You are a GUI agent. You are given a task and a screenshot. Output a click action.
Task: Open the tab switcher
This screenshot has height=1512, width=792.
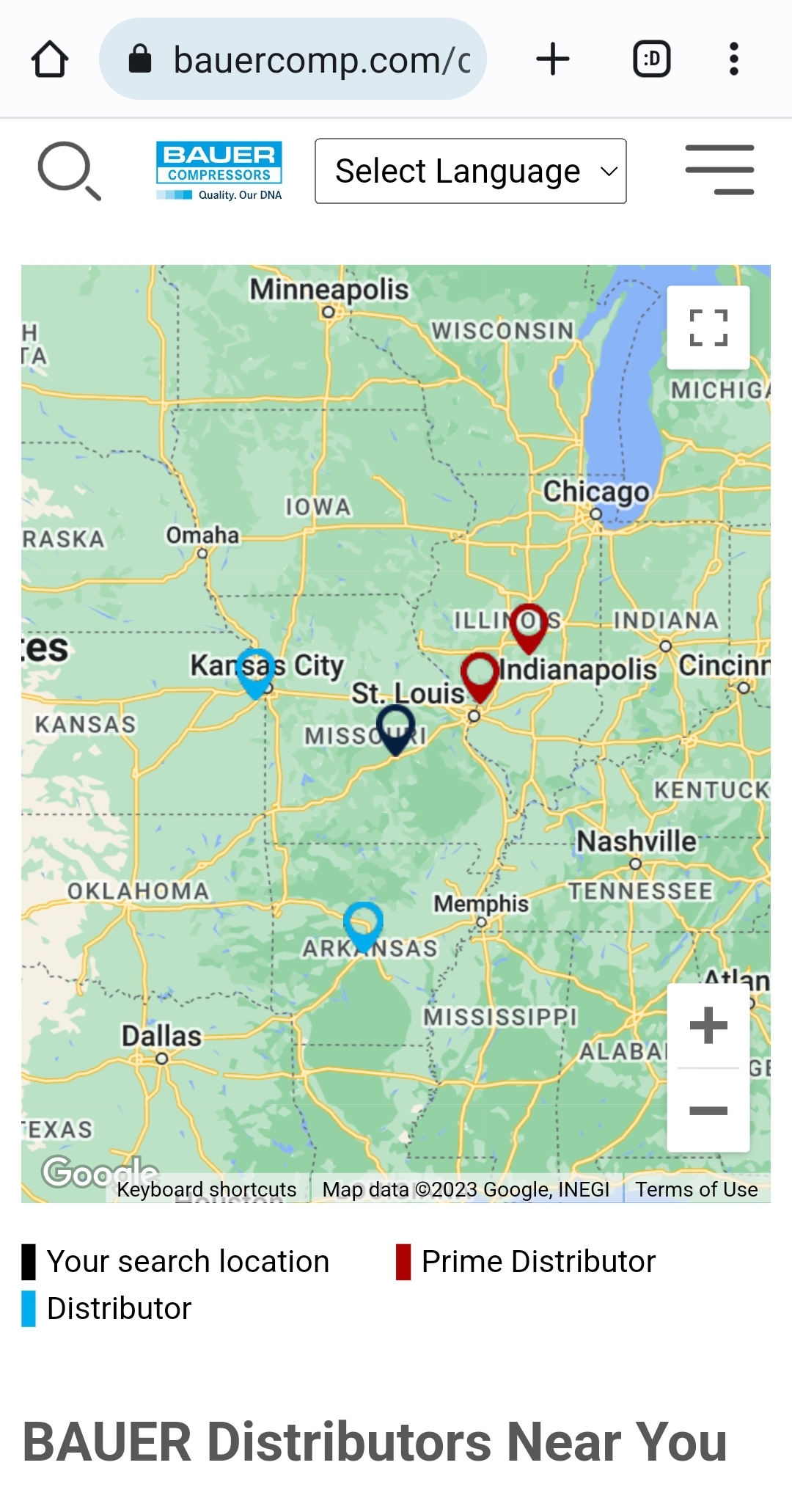[651, 59]
